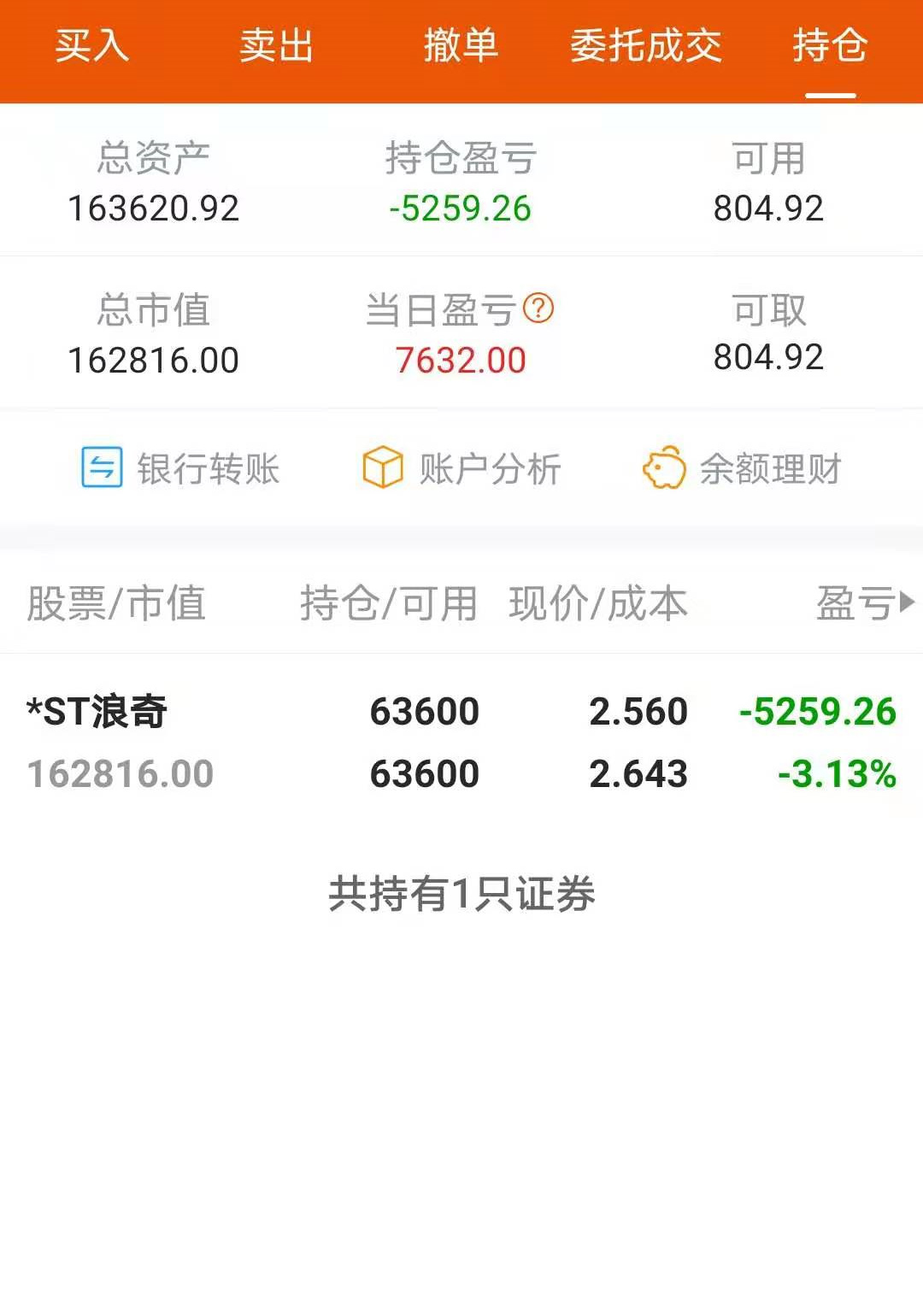
Task: Select the orange 3D cube analysis icon
Action: 382,467
